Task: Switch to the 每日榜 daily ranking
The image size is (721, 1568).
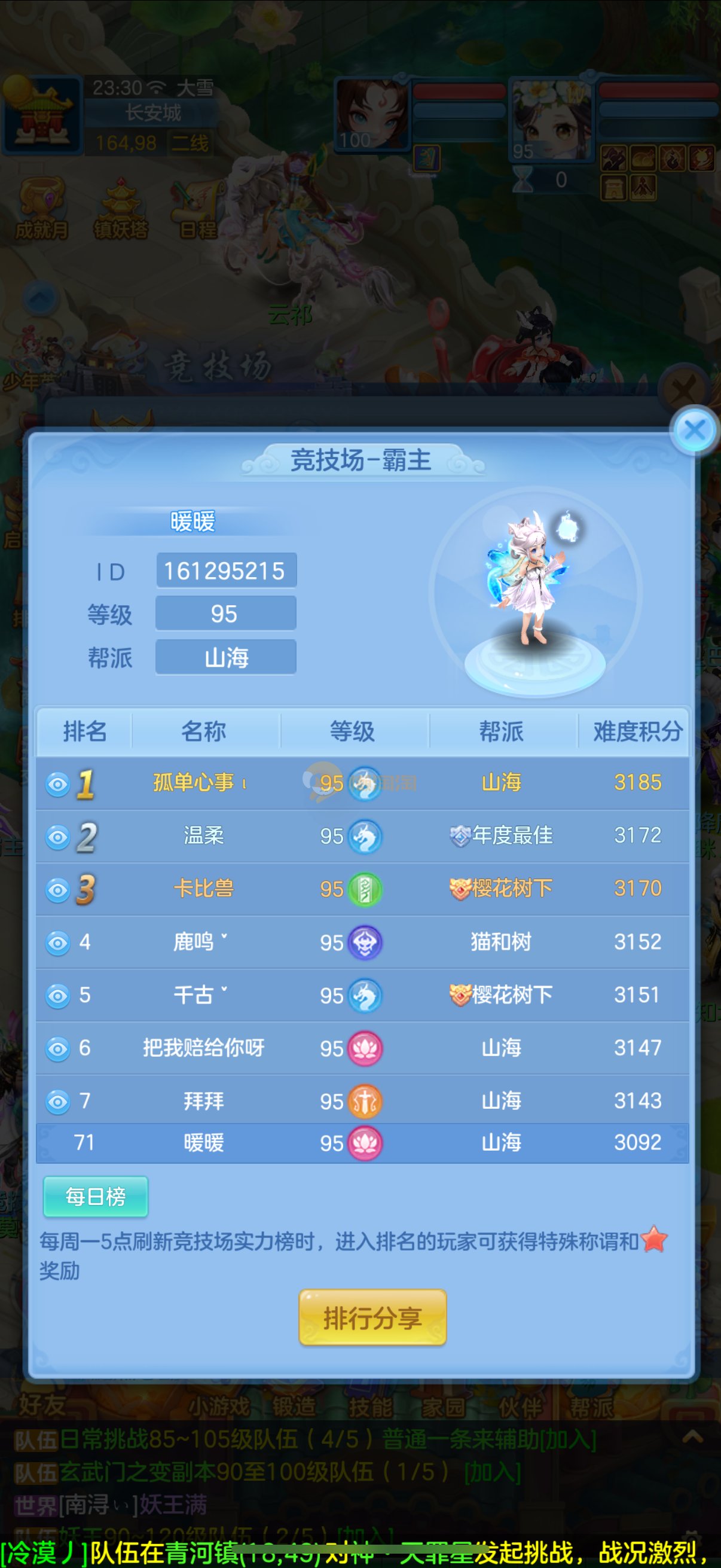Action: [96, 1197]
